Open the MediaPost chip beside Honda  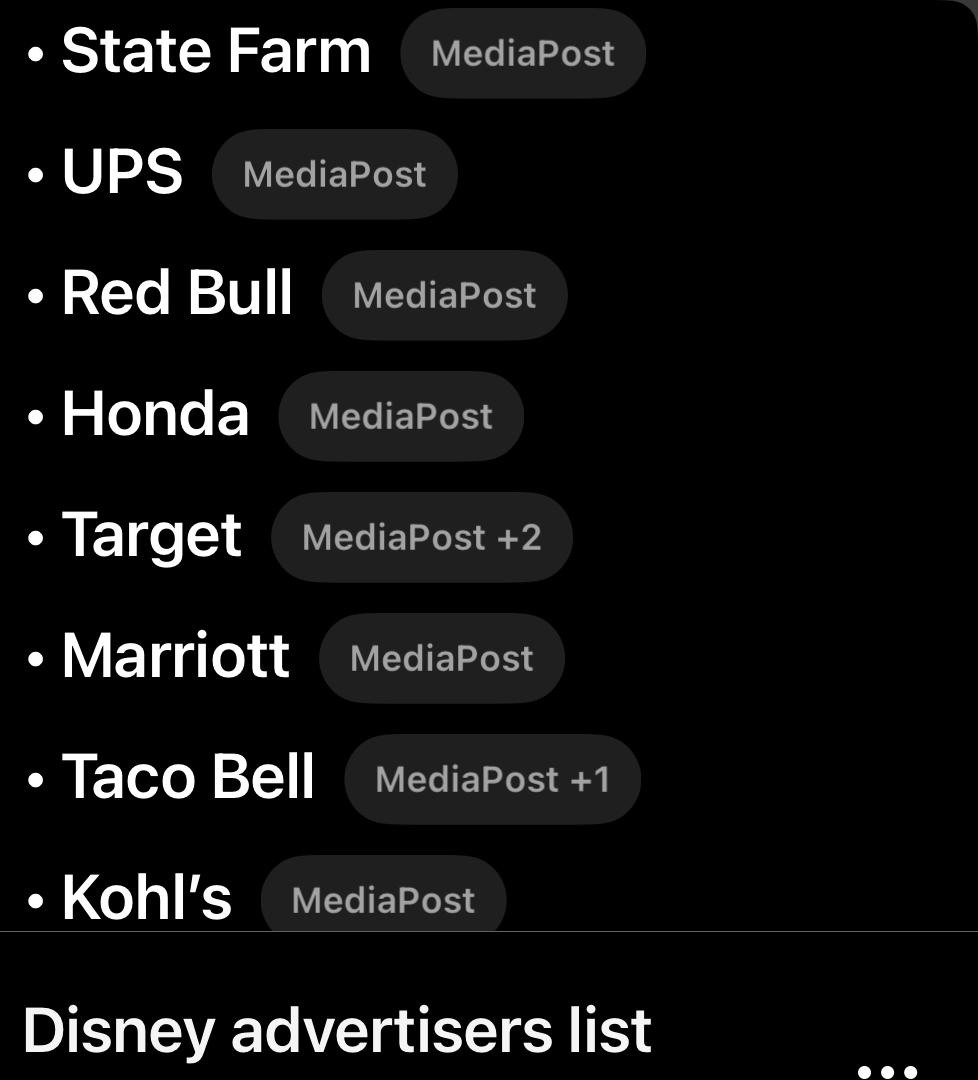click(x=400, y=417)
